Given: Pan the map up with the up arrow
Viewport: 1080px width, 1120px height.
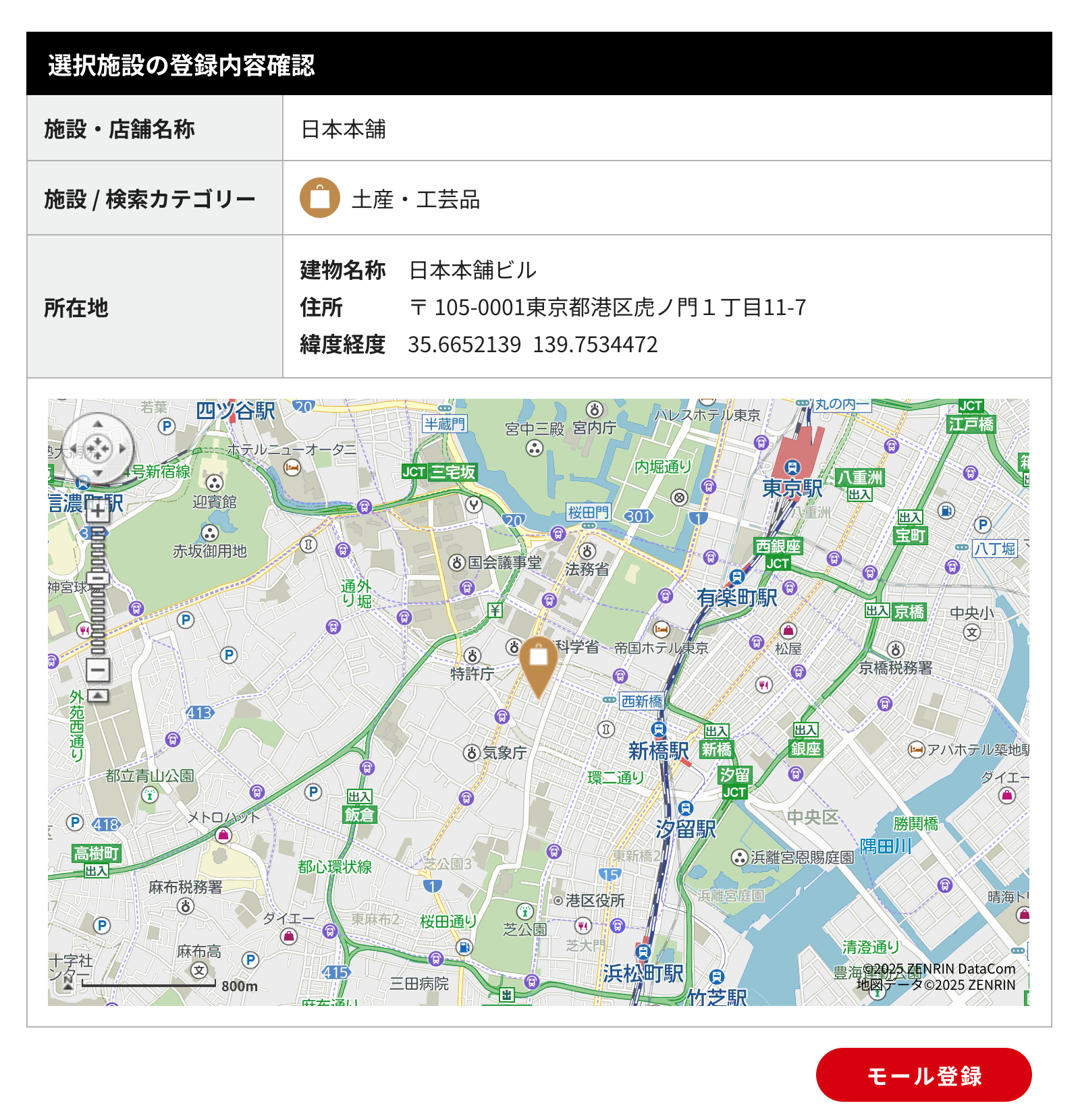Looking at the screenshot, I should 98,424.
